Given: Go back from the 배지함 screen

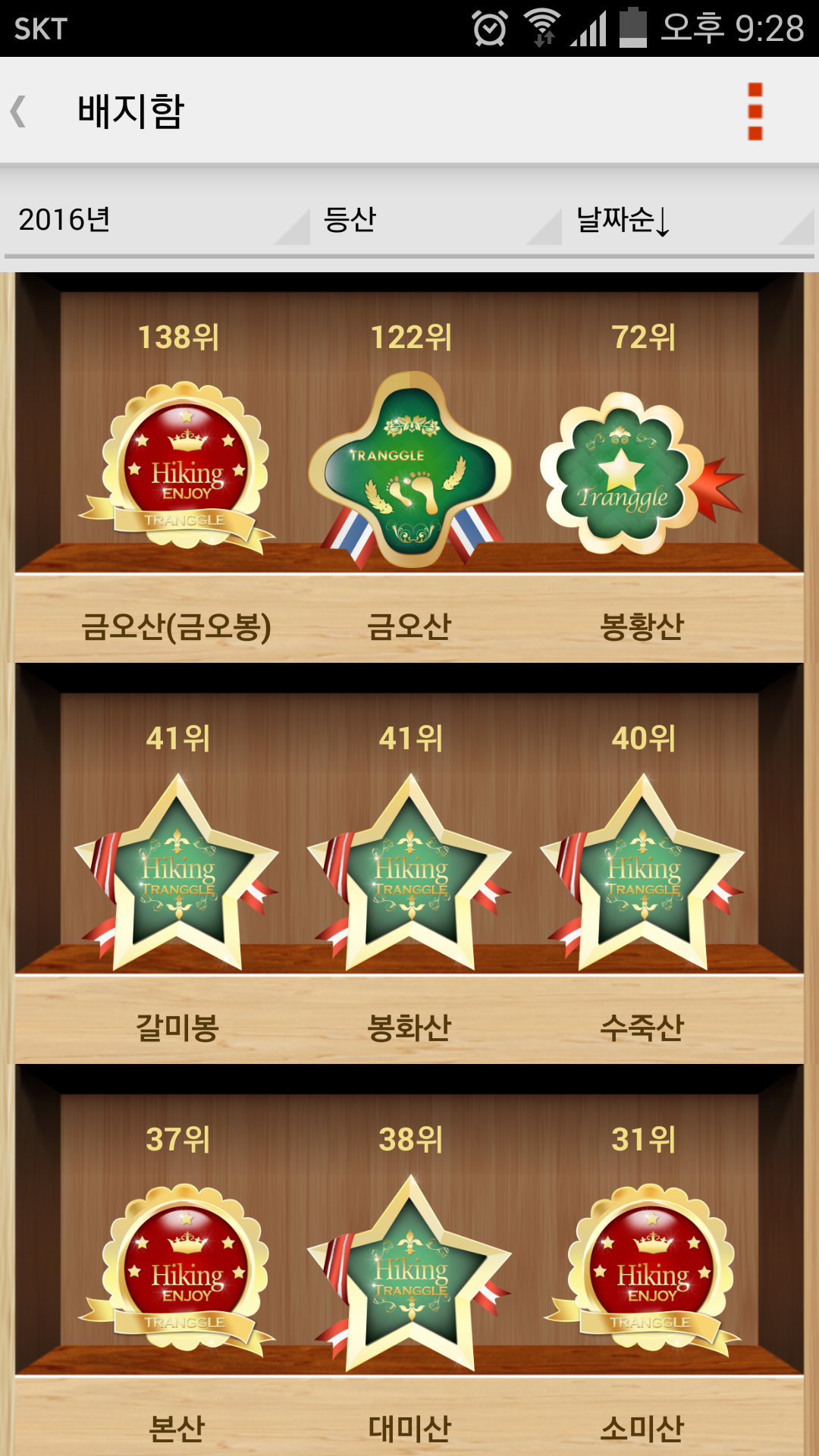Looking at the screenshot, I should (x=19, y=111).
